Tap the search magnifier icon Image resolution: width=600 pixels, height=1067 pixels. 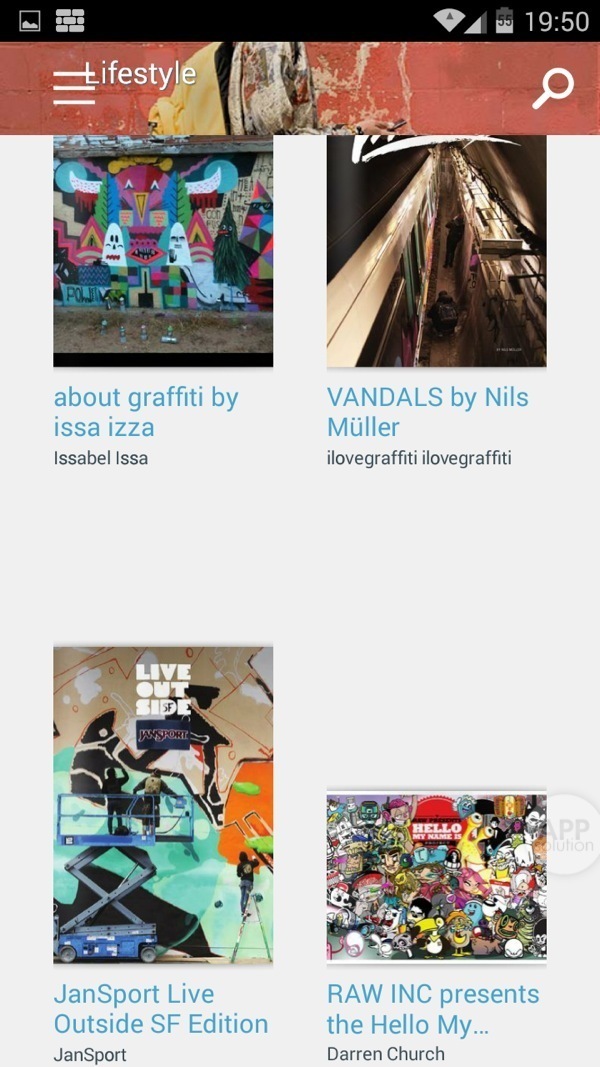[x=552, y=89]
